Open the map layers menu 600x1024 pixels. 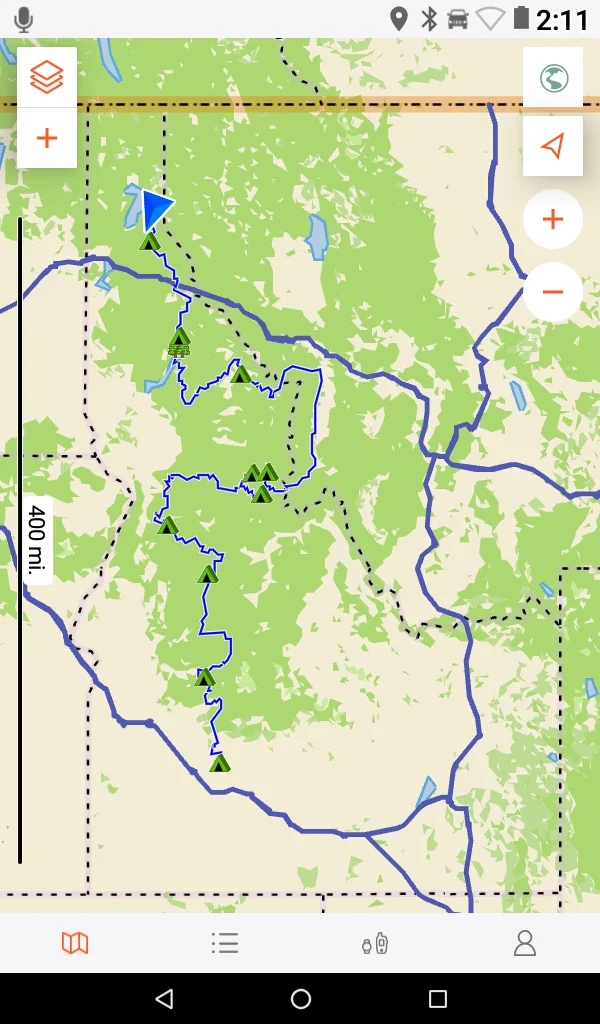pyautogui.click(x=47, y=77)
